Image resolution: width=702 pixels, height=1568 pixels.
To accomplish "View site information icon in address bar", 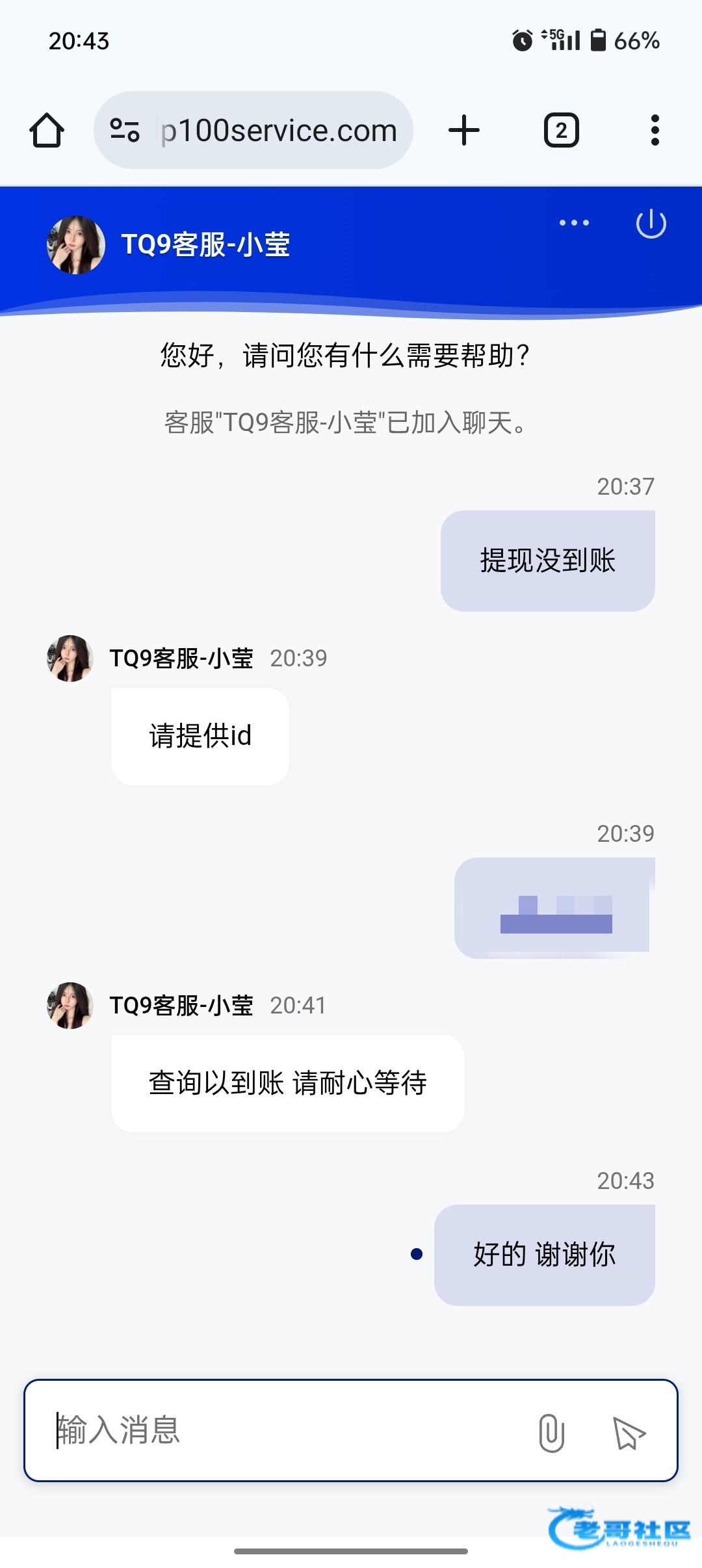I will pyautogui.click(x=125, y=131).
